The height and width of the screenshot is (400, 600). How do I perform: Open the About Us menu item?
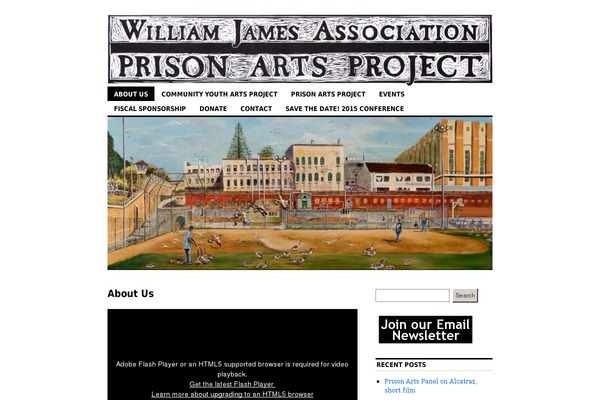coord(131,94)
